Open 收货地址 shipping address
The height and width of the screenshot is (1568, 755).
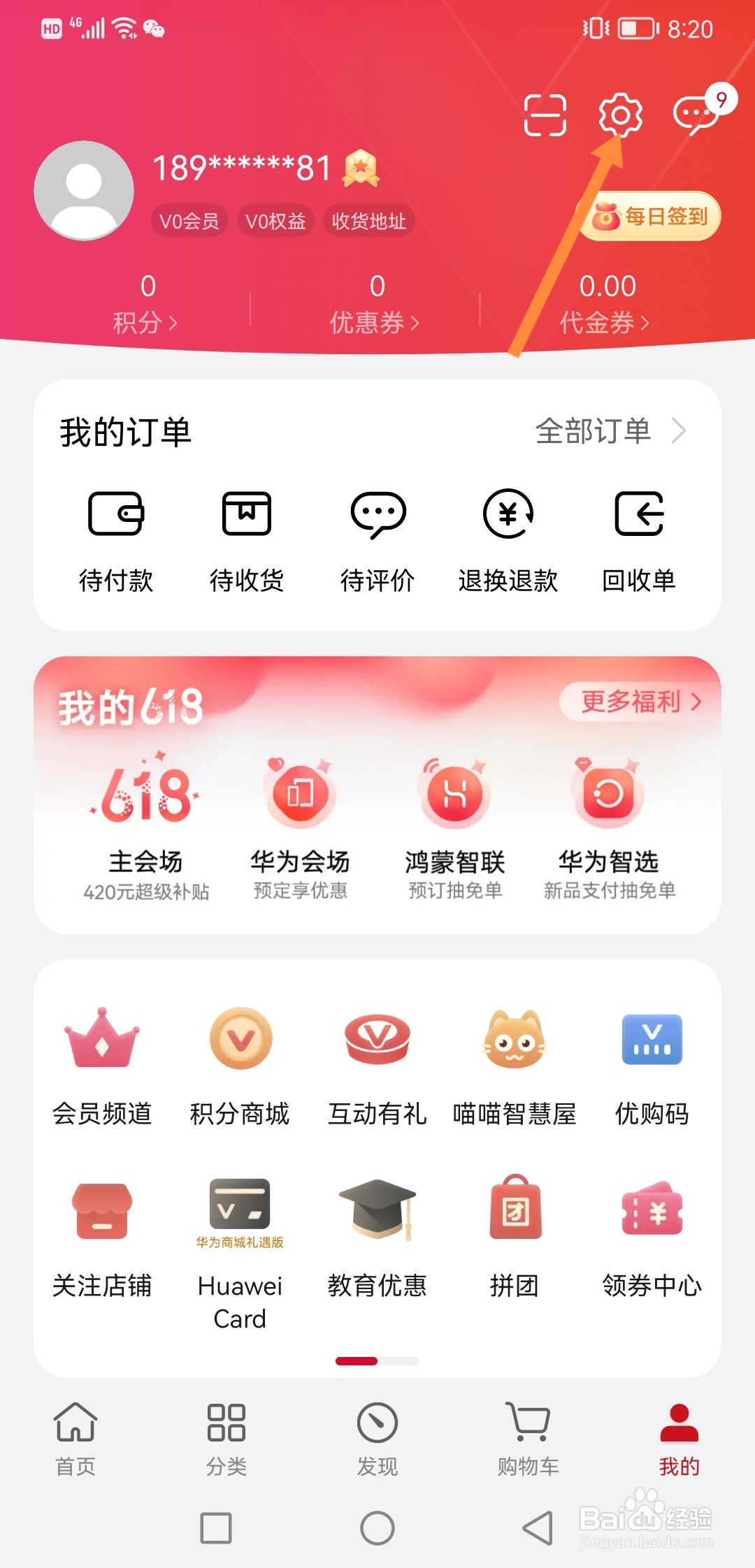click(x=368, y=220)
